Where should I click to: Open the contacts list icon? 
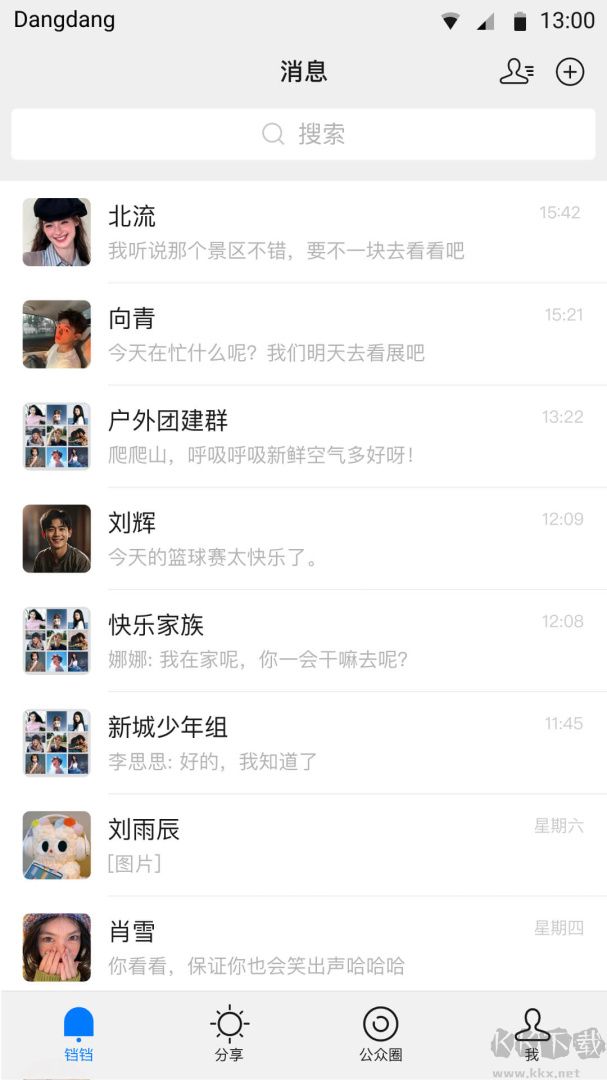pyautogui.click(x=516, y=72)
